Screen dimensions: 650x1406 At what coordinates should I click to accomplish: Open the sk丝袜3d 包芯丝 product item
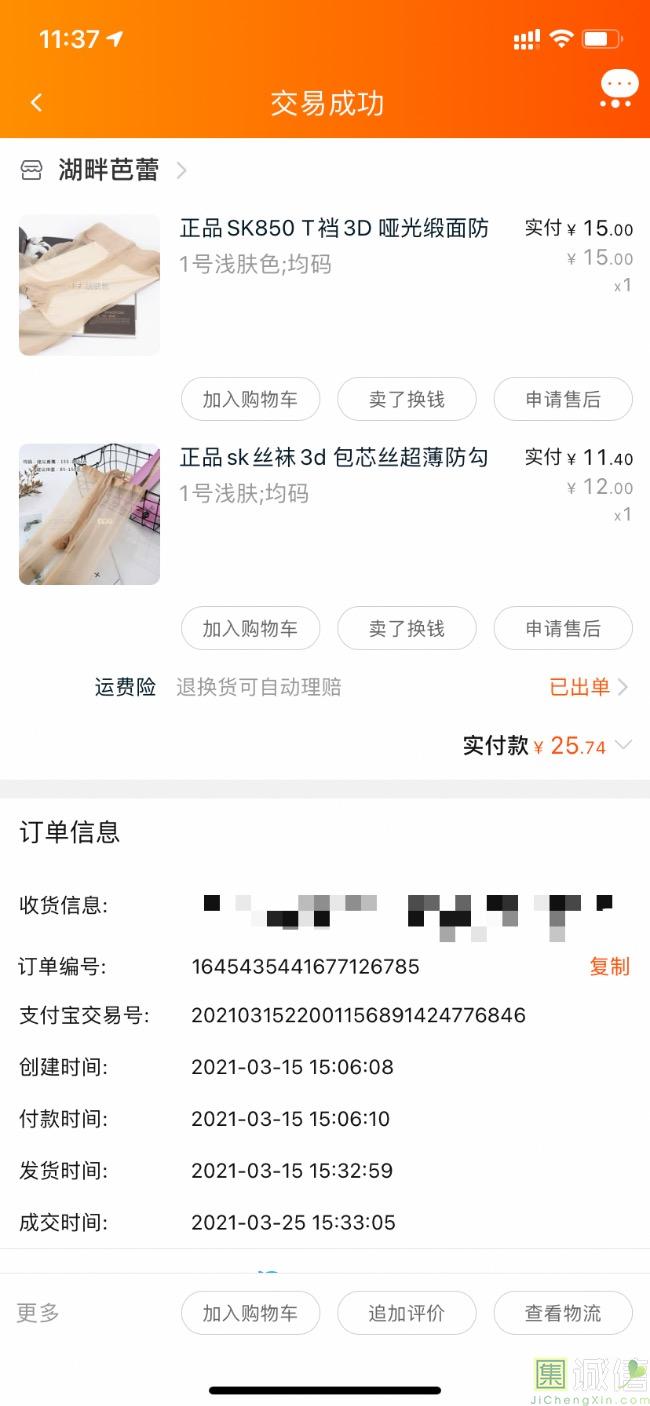pos(333,458)
